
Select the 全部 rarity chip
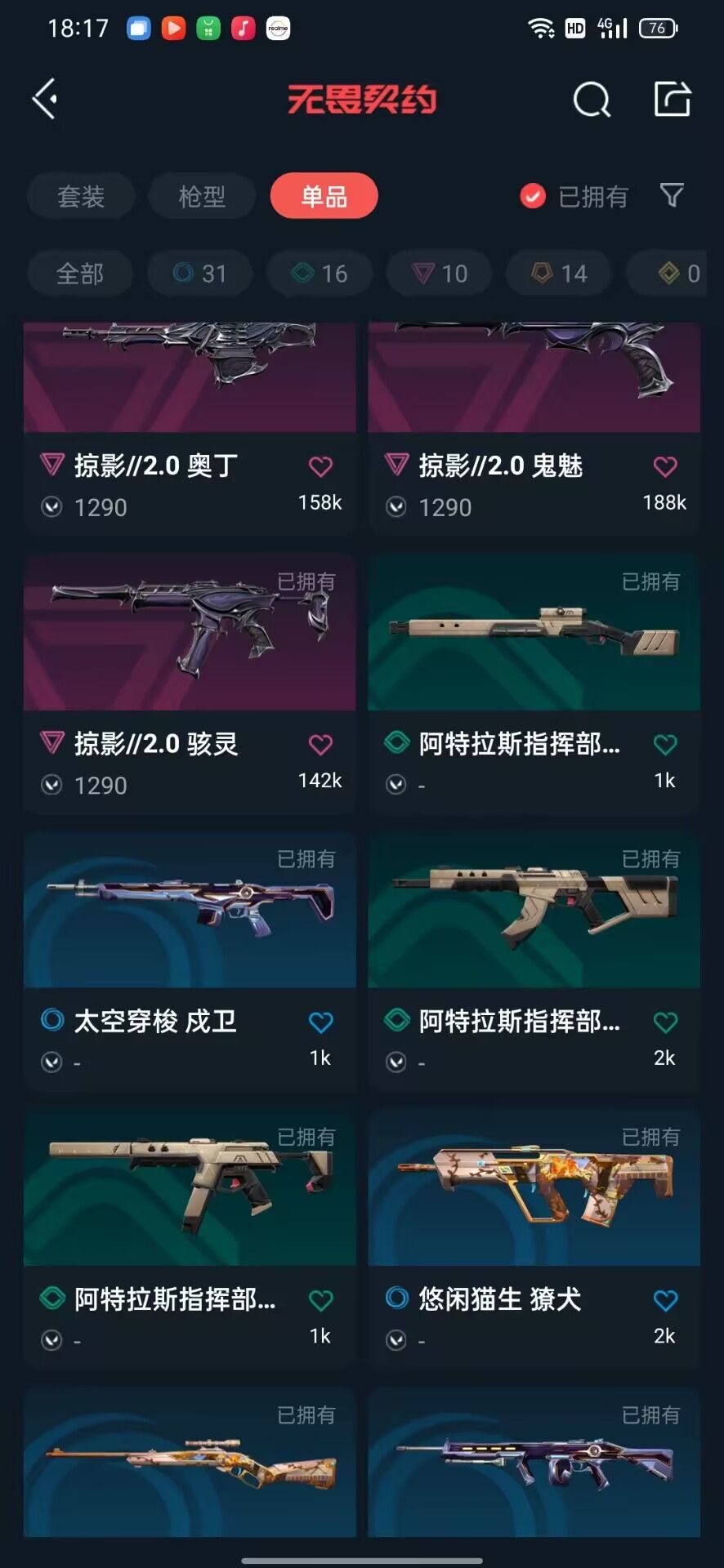(80, 274)
